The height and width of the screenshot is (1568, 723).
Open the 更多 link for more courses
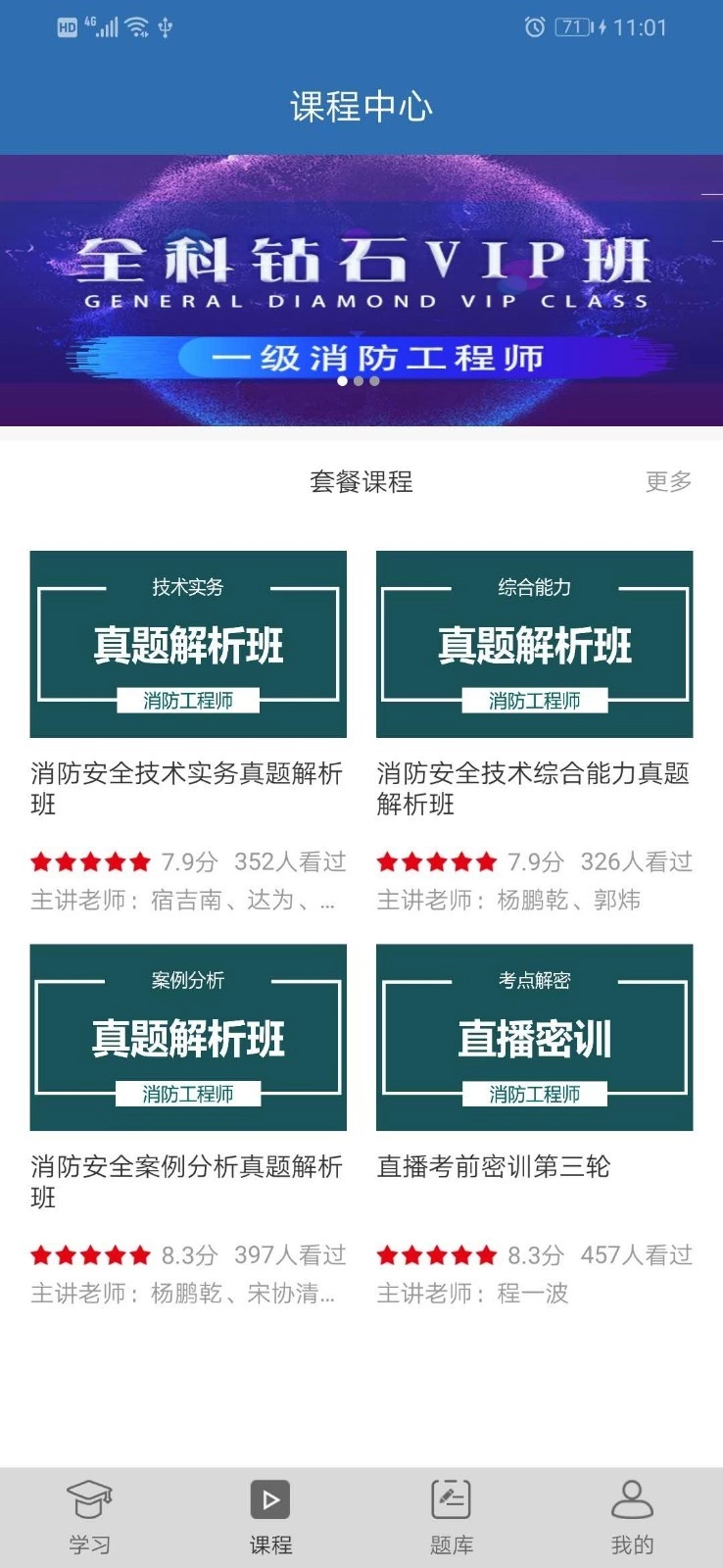tap(668, 482)
